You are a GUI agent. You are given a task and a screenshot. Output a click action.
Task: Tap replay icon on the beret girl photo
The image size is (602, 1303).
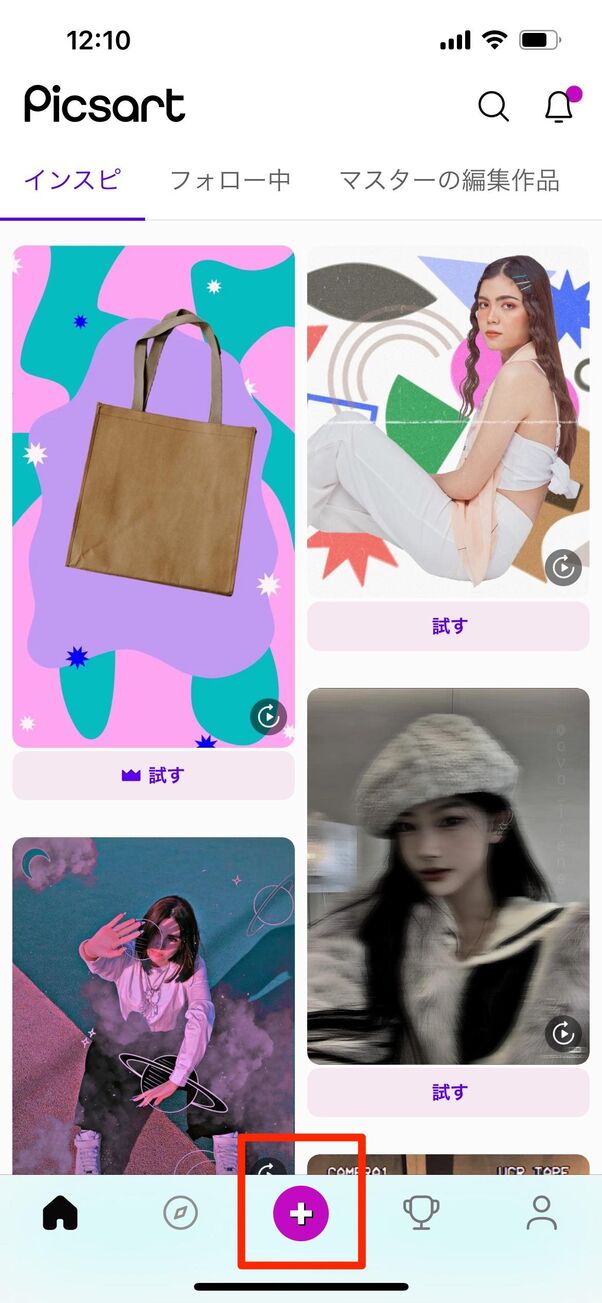click(x=564, y=1033)
